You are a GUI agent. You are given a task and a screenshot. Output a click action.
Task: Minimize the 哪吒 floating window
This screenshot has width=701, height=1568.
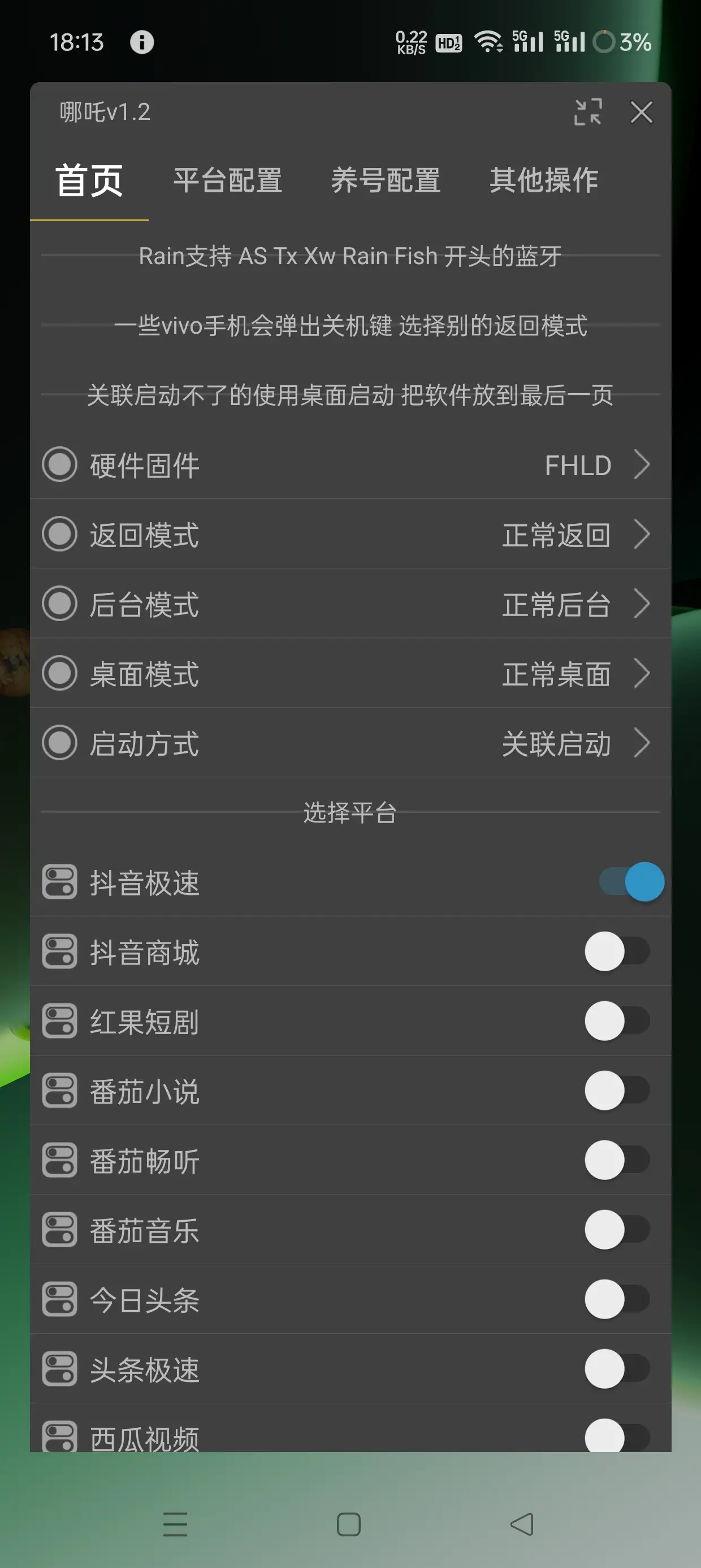point(587,112)
